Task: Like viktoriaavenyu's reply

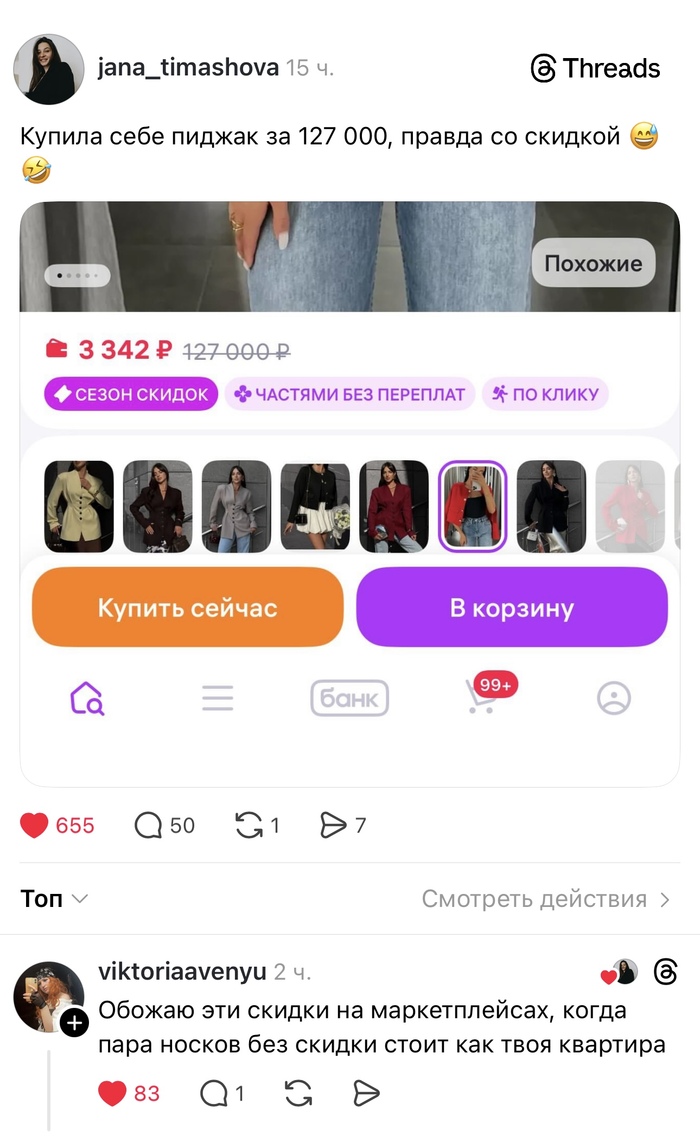Action: coord(113,1093)
